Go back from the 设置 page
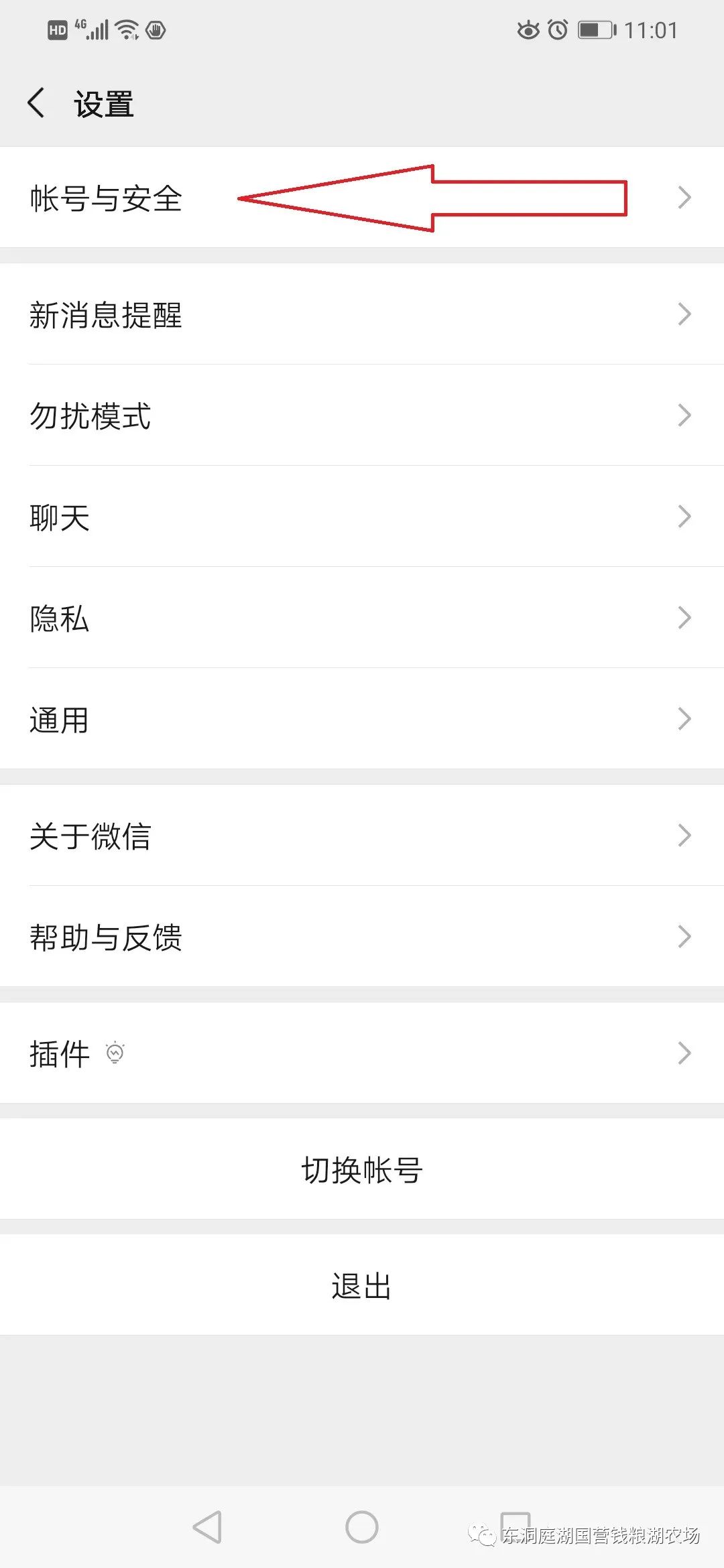The height and width of the screenshot is (1568, 724). pyautogui.click(x=37, y=103)
